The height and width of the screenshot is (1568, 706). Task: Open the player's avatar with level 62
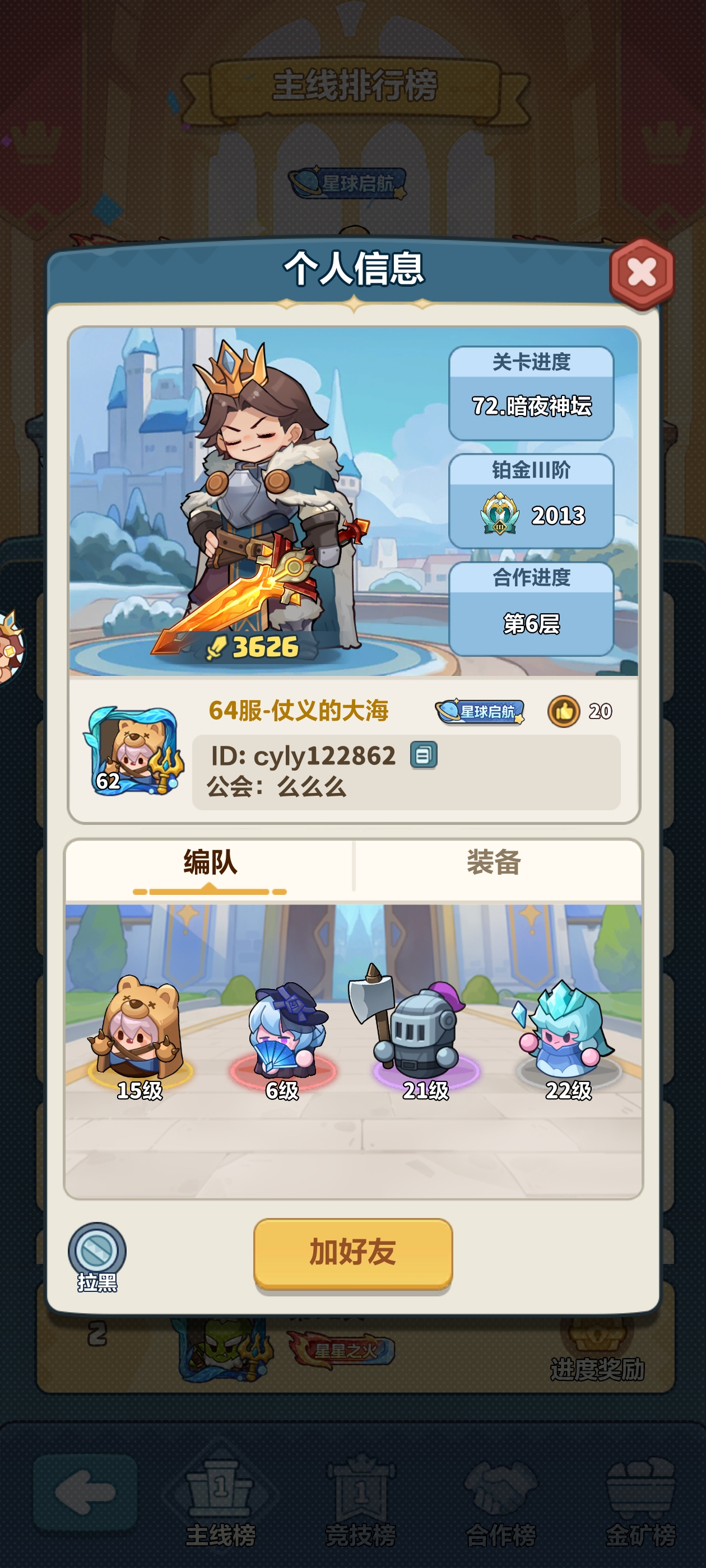click(x=133, y=750)
